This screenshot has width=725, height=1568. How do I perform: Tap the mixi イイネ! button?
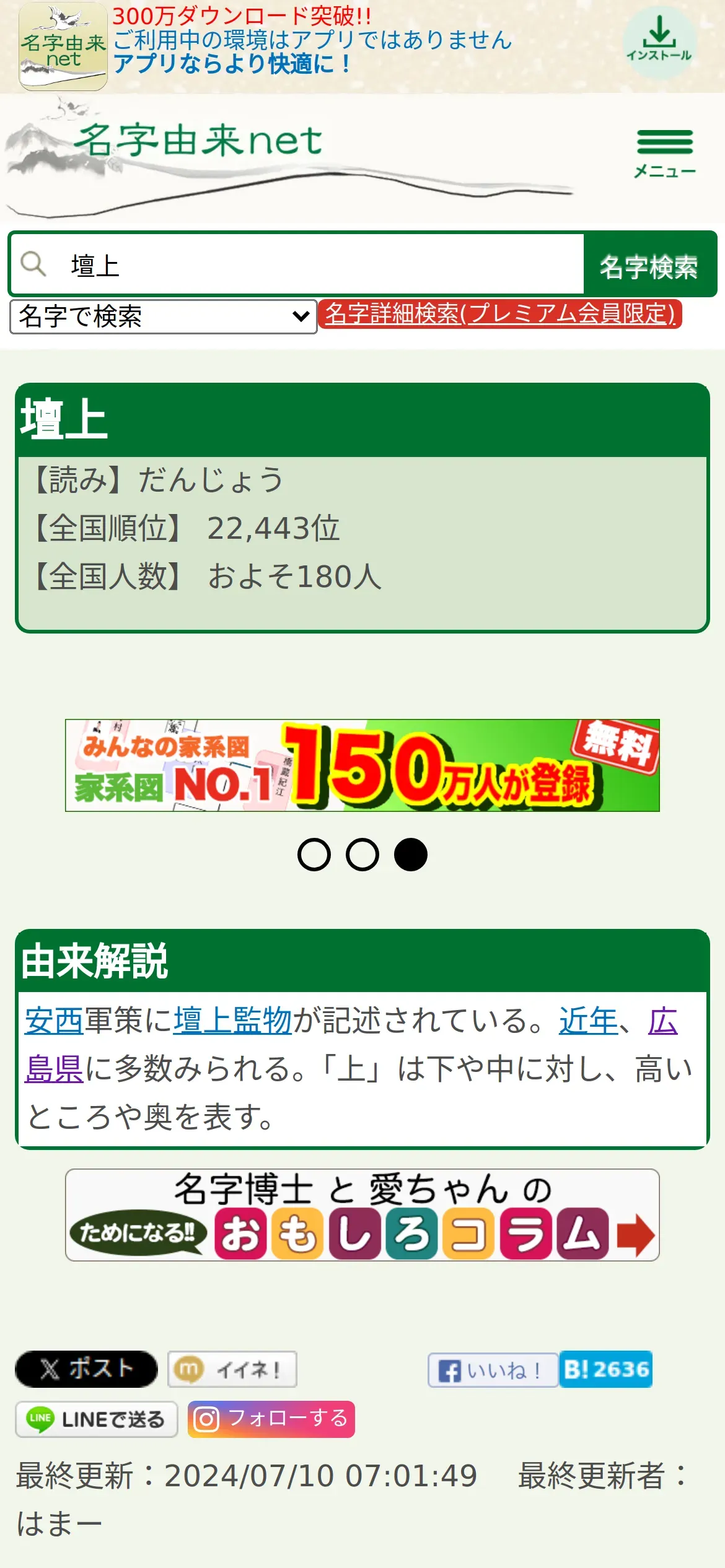[232, 1369]
